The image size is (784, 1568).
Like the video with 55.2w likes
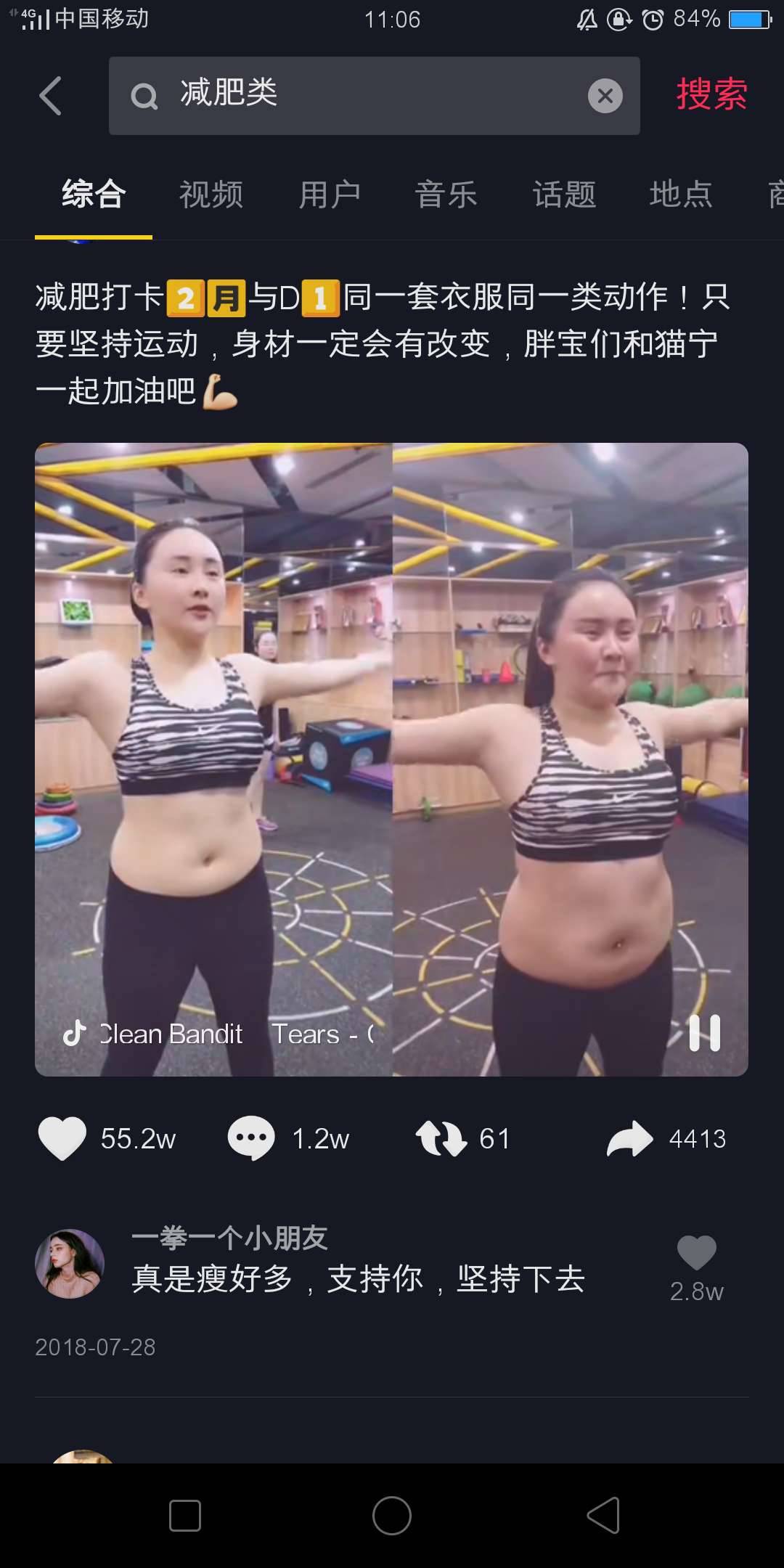tap(62, 1138)
